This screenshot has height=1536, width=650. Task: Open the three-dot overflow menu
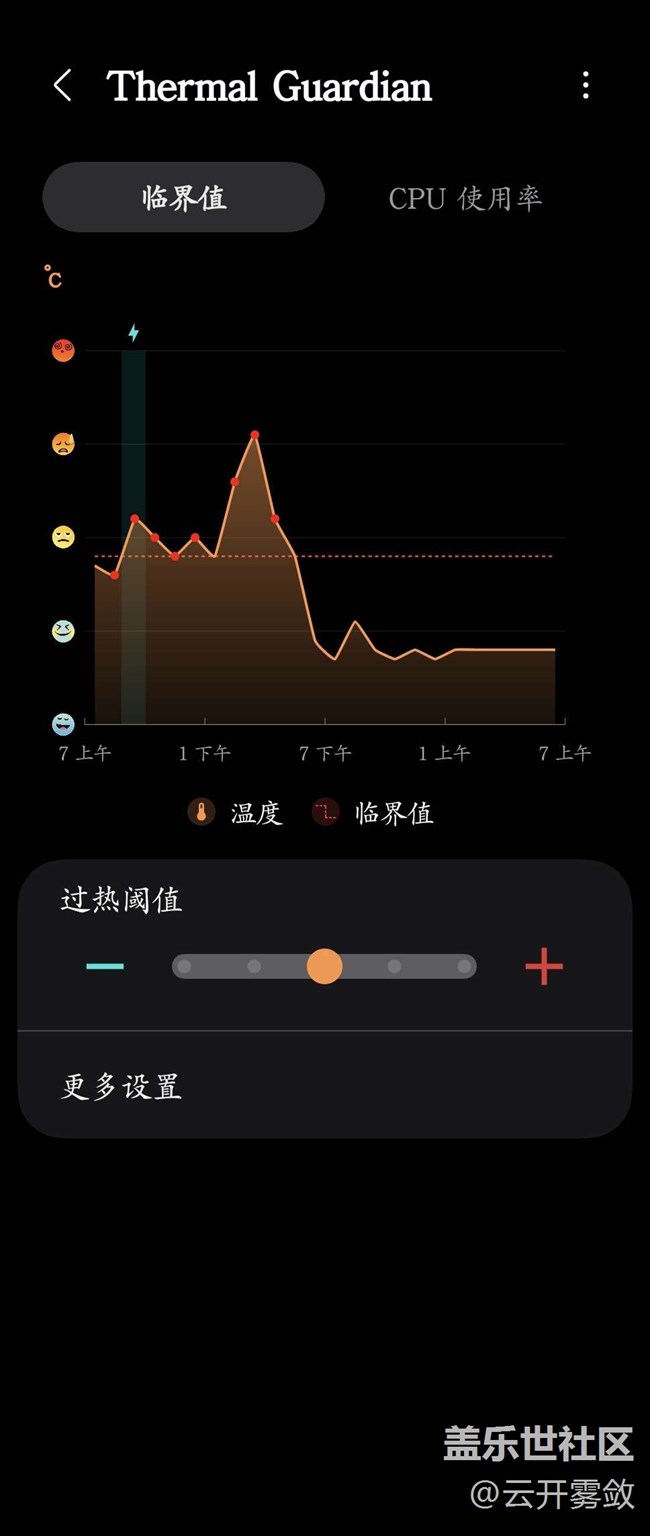click(x=586, y=86)
